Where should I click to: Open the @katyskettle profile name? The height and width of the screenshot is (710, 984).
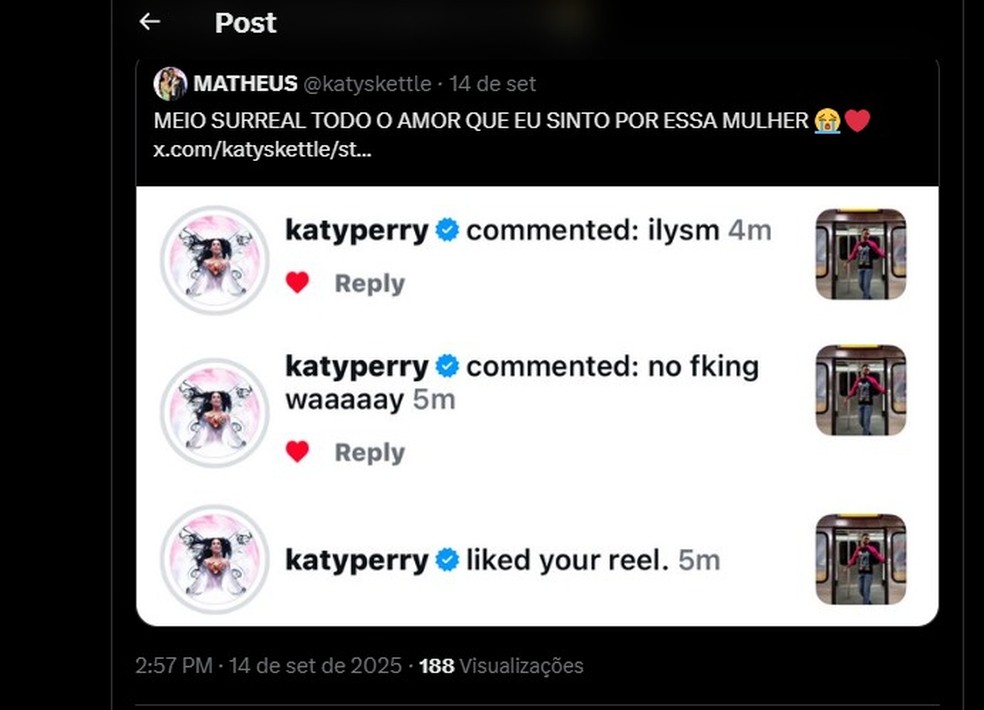click(x=367, y=84)
